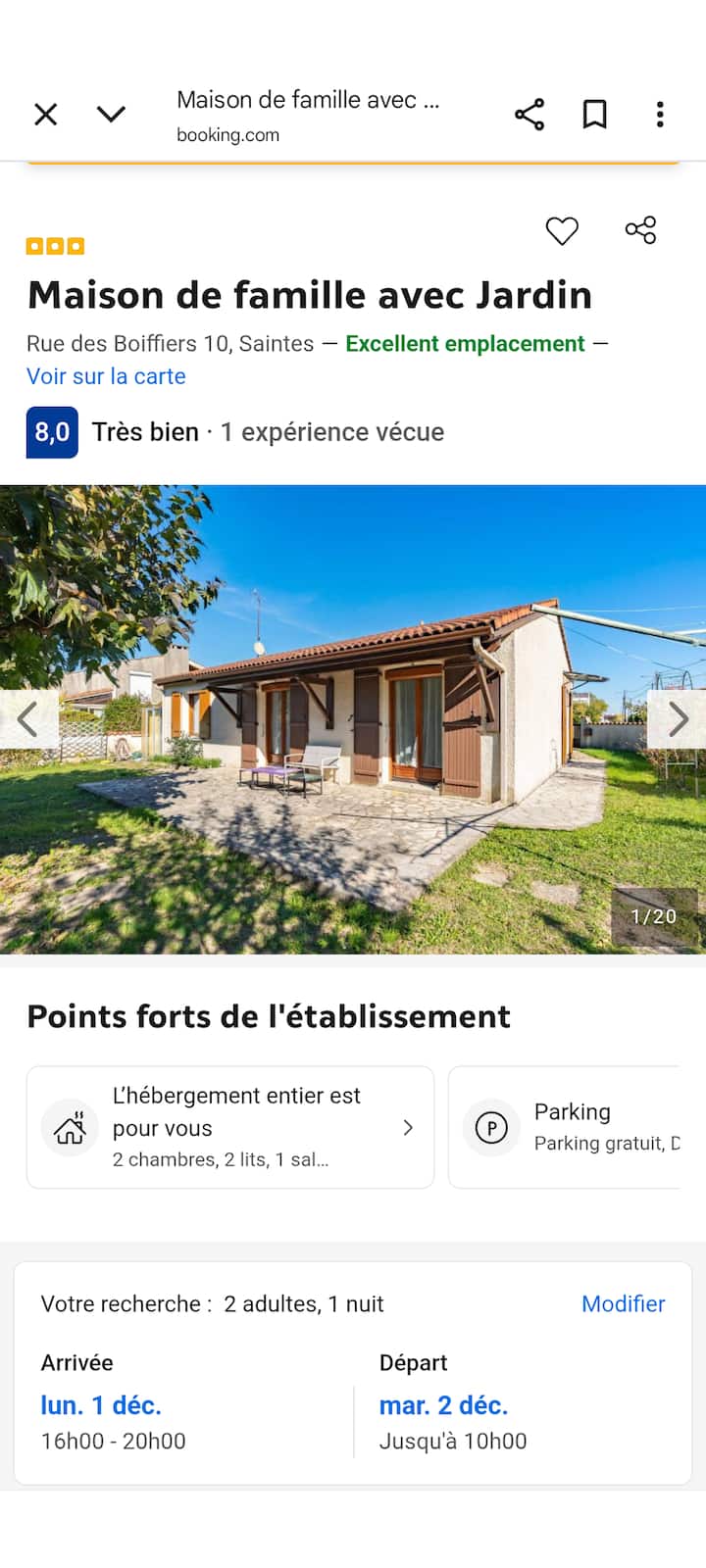
Task: Tap the heart to save the property
Action: tap(562, 231)
